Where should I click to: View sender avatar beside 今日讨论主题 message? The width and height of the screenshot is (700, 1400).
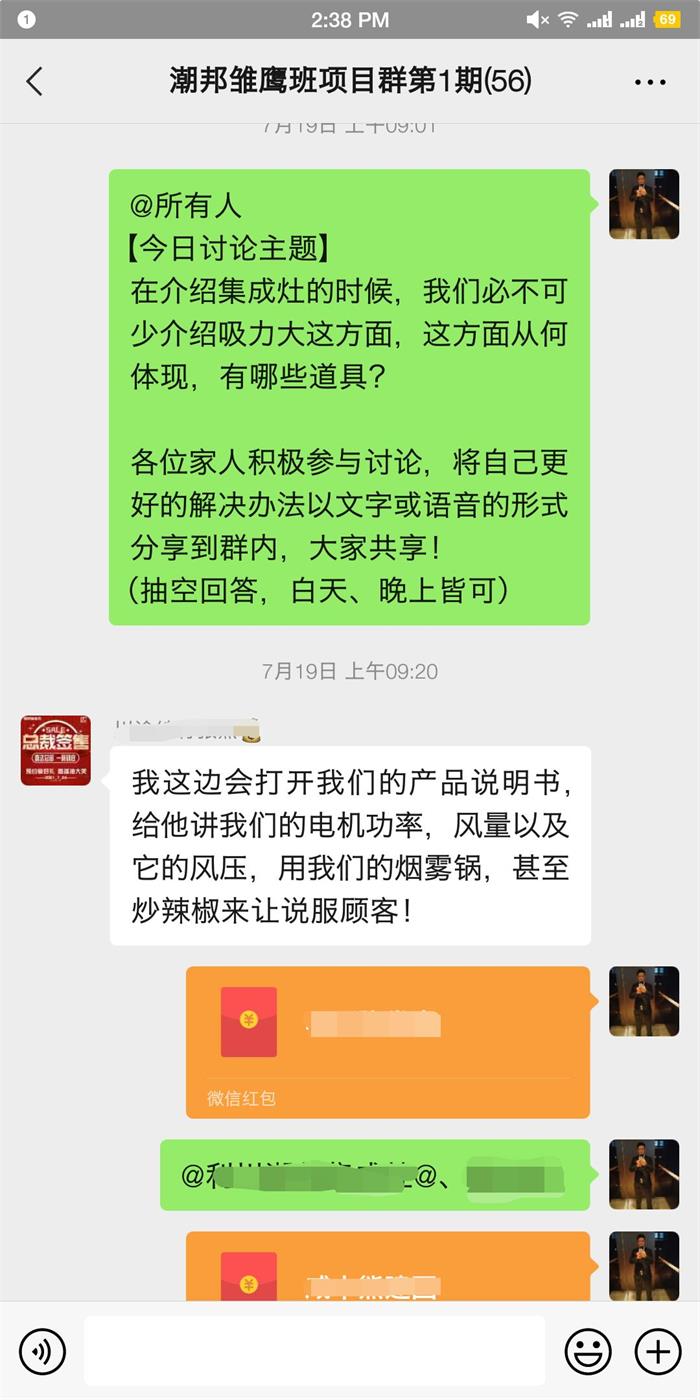(644, 204)
